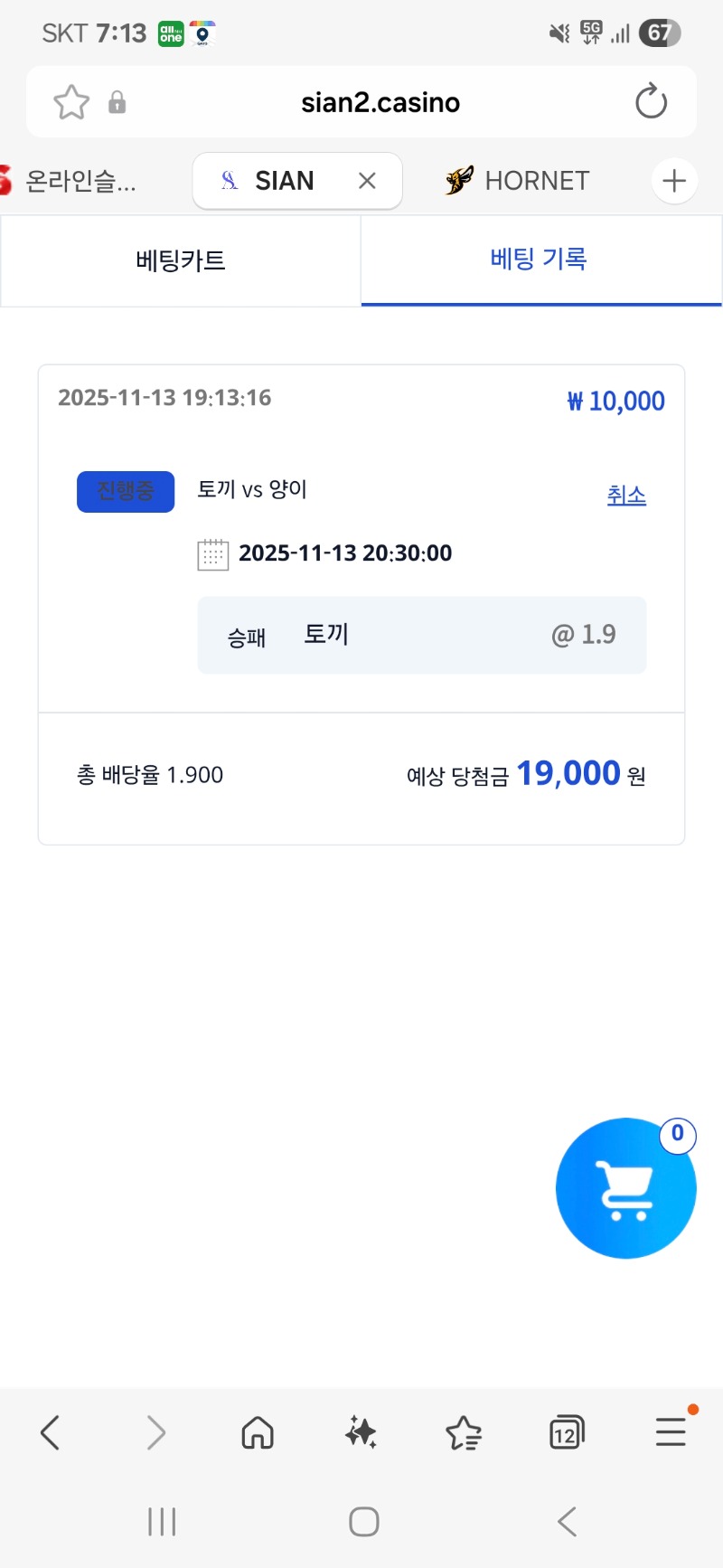Open the floating shopping cart button

tap(625, 1187)
